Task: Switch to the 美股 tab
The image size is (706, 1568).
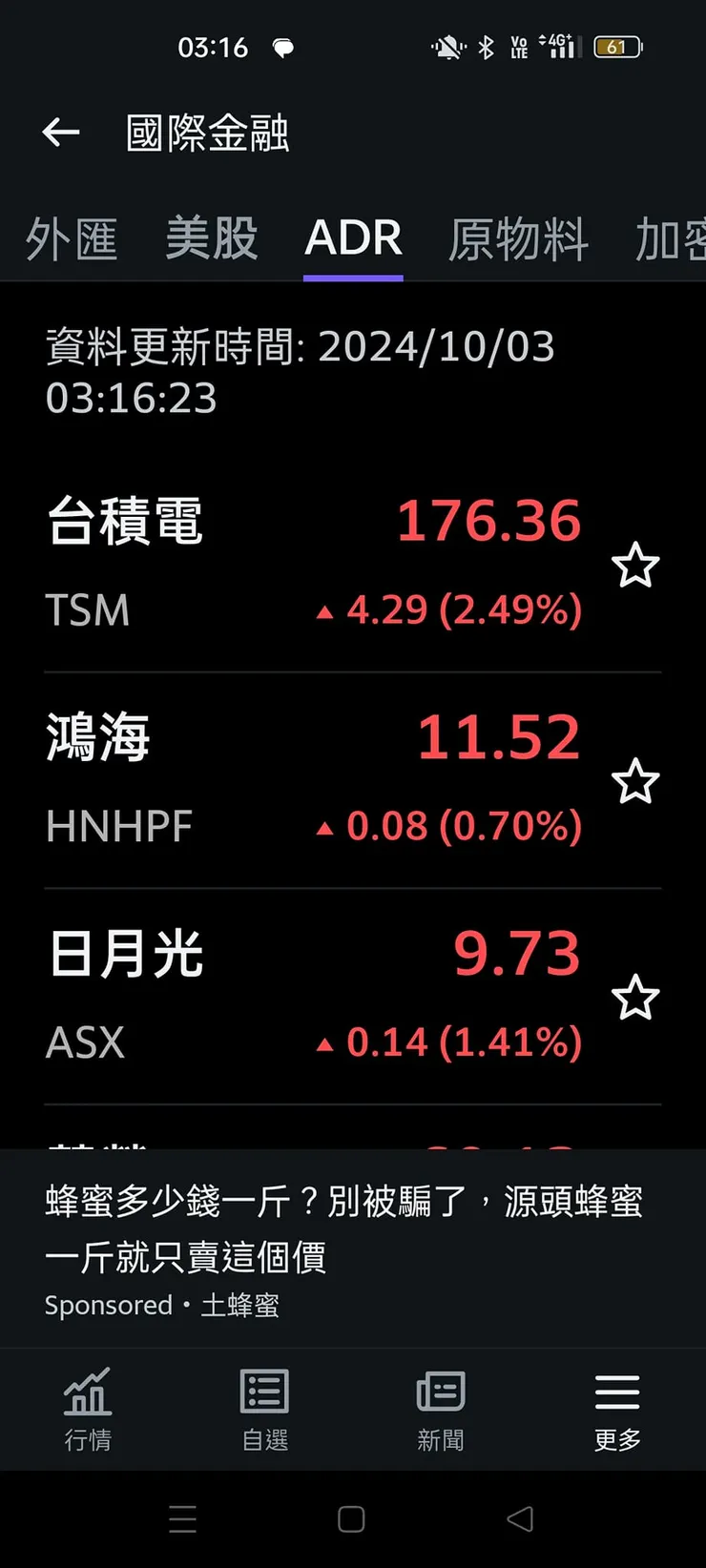Action: 212,238
